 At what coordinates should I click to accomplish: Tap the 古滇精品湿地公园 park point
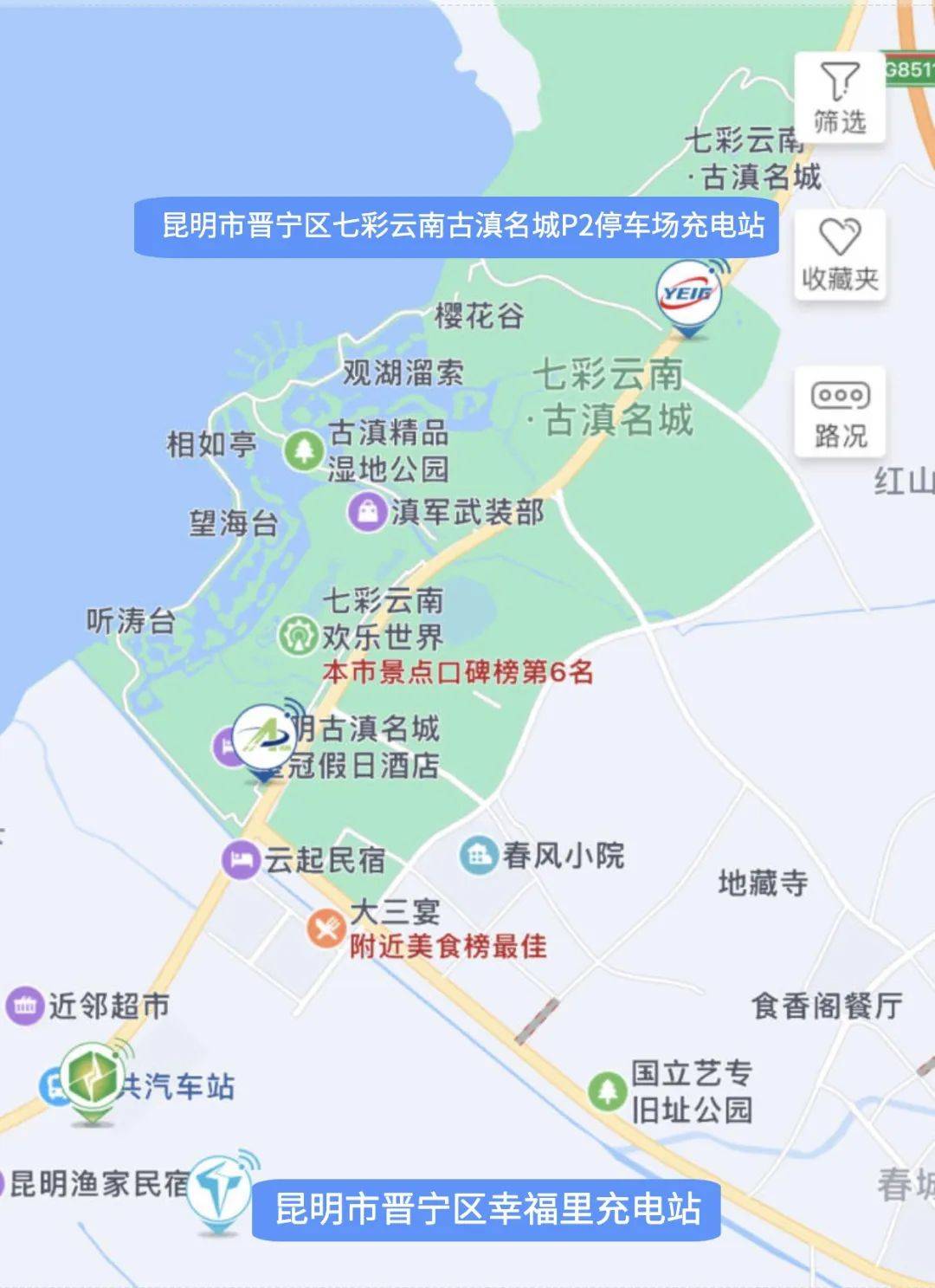[304, 450]
